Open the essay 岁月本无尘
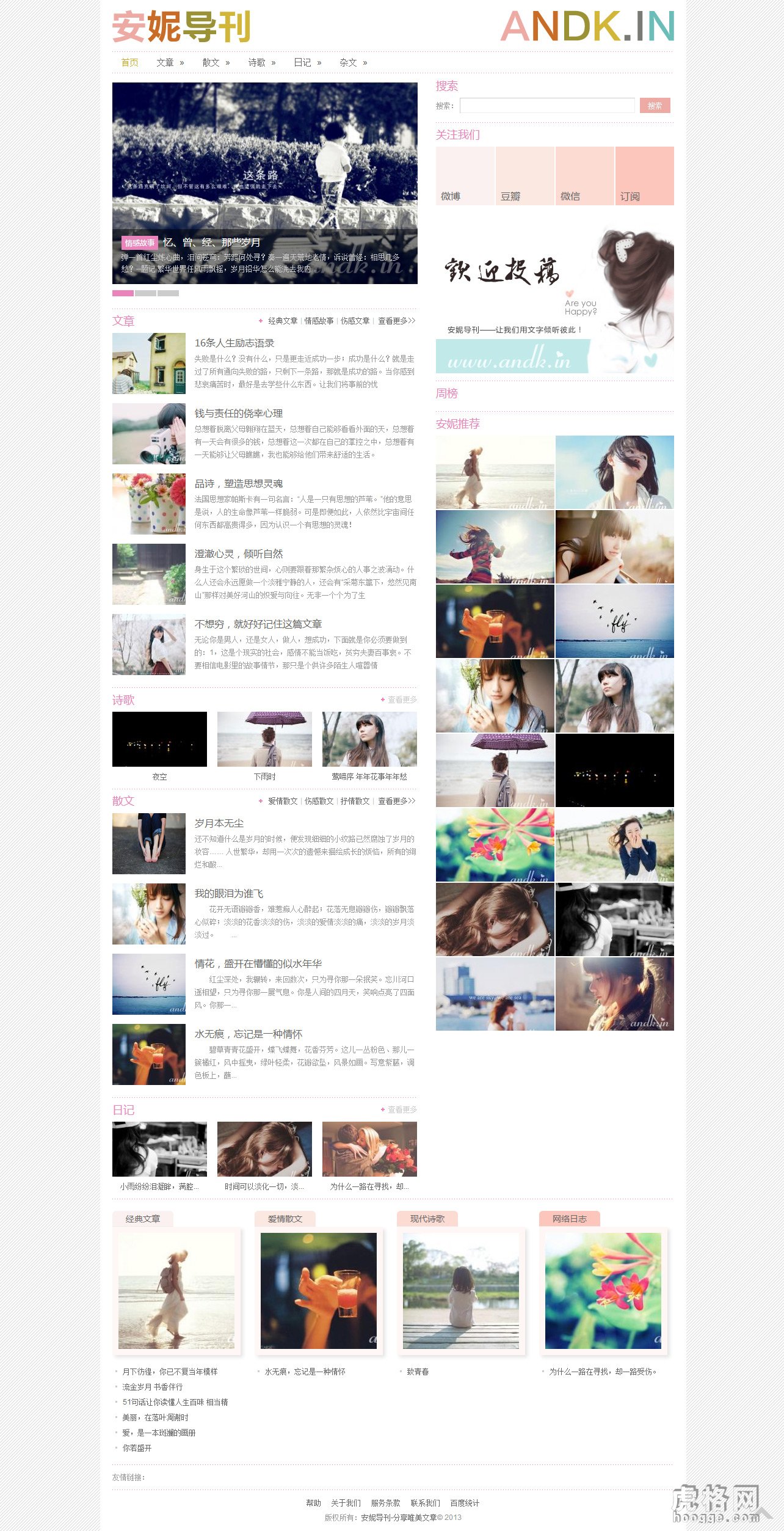Image resolution: width=784 pixels, height=1531 pixels. coord(219,823)
